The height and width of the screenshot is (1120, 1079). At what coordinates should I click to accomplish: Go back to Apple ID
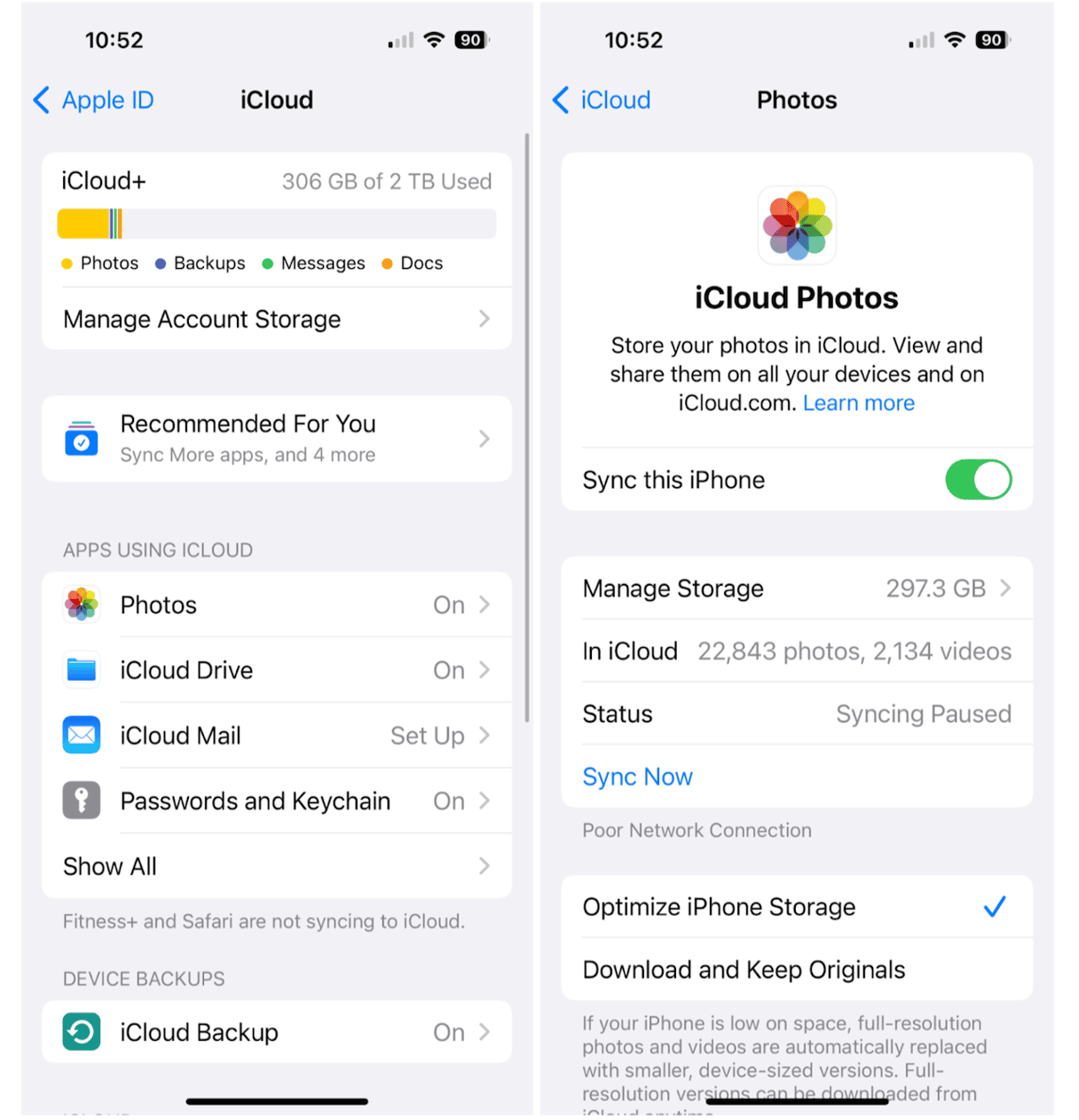(x=94, y=100)
